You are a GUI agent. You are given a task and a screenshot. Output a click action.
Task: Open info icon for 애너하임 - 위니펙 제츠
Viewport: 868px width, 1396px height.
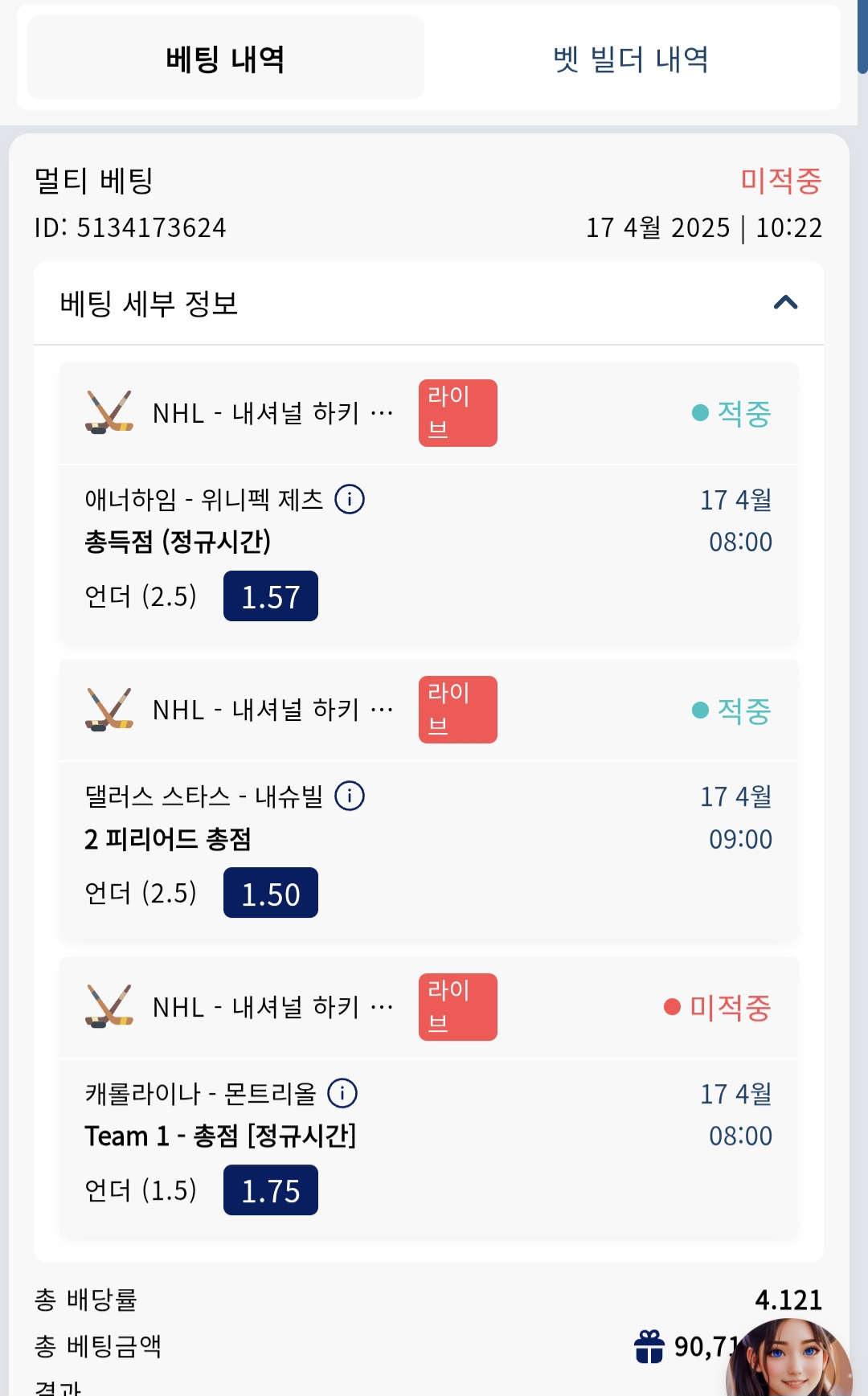(x=350, y=499)
